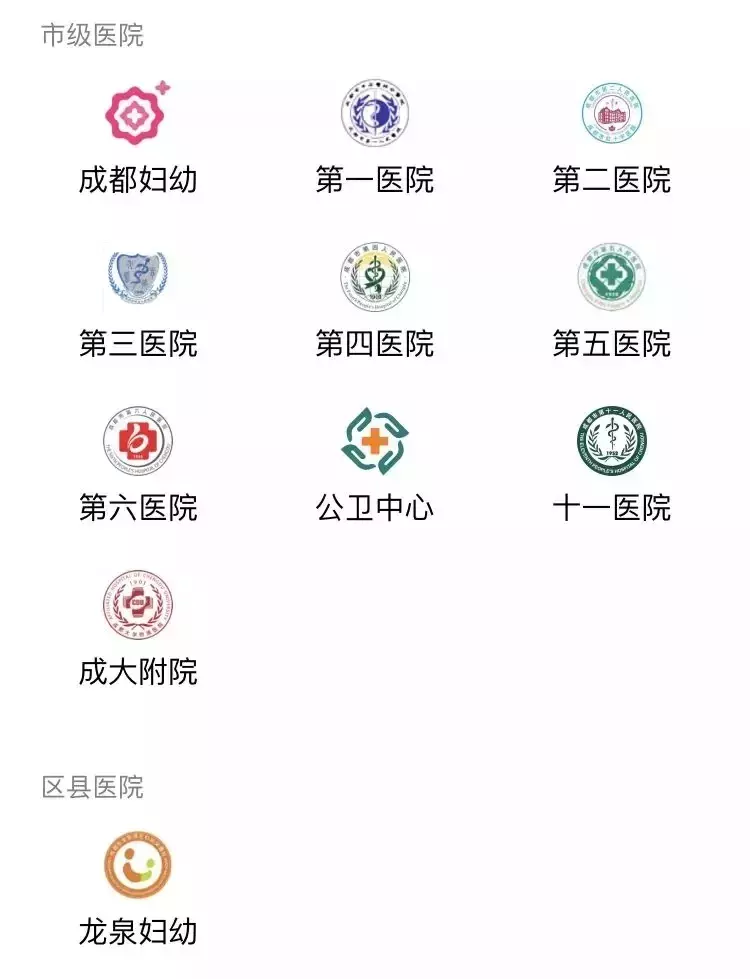Select the 成都妇幼 hospital icon
750x979 pixels.
pos(133,113)
